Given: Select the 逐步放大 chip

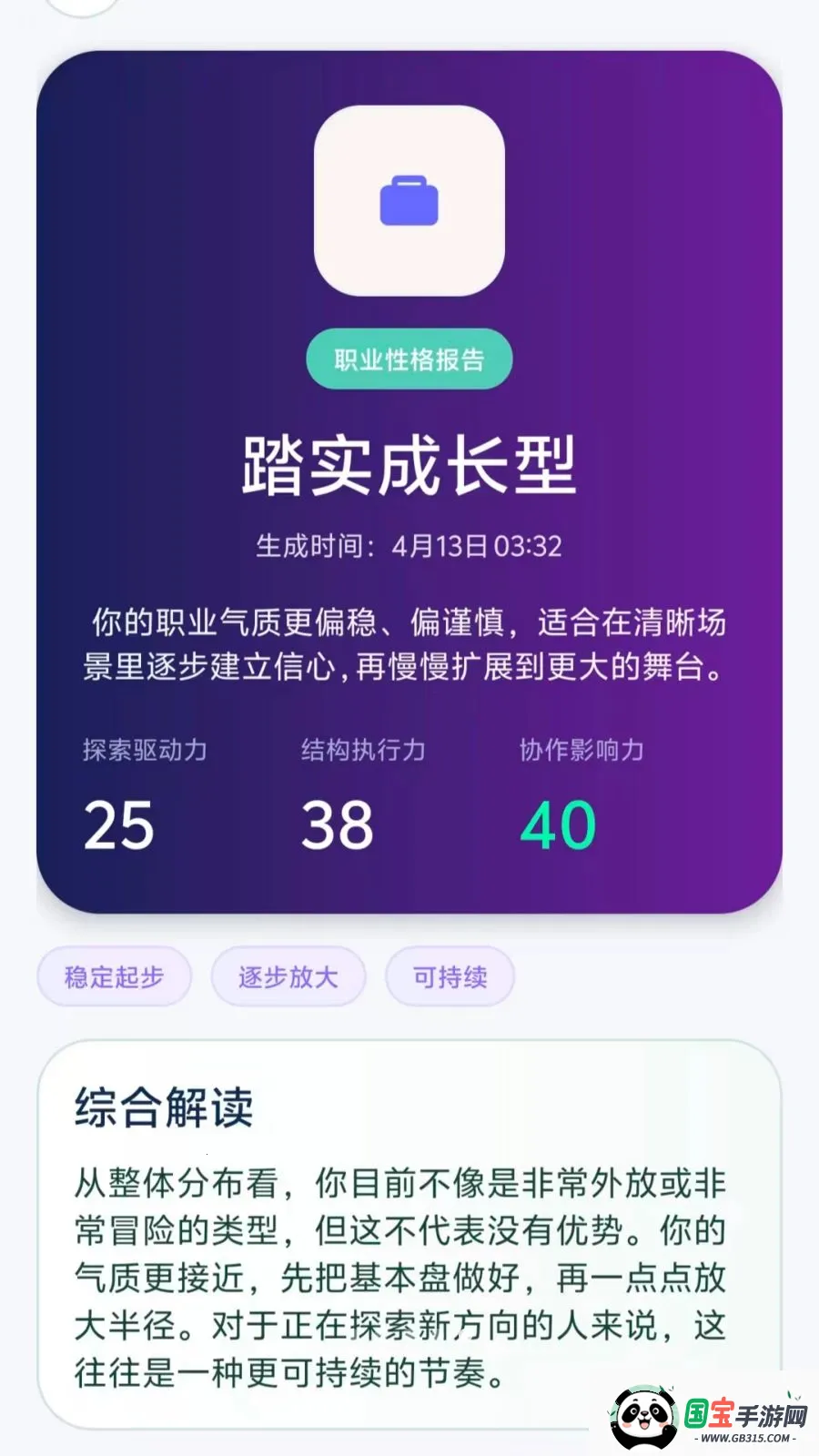Looking at the screenshot, I should (288, 977).
